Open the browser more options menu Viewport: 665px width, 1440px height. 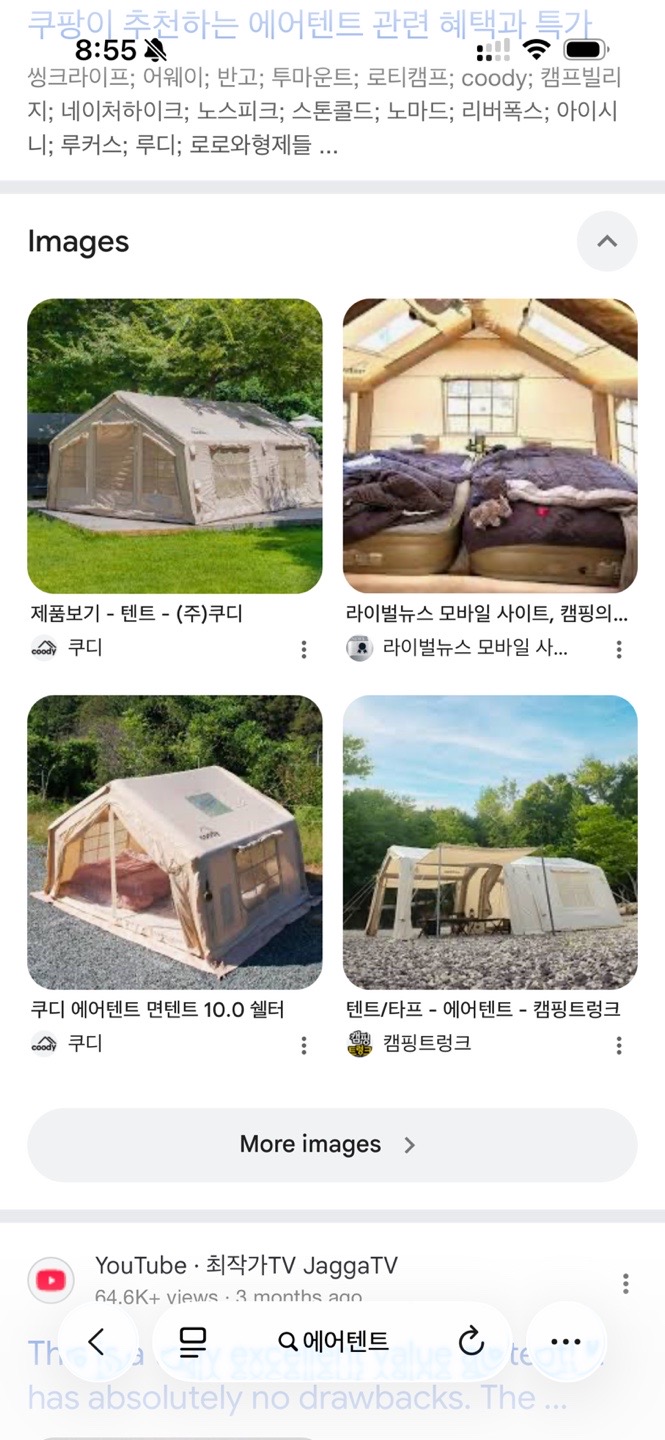pos(566,1341)
